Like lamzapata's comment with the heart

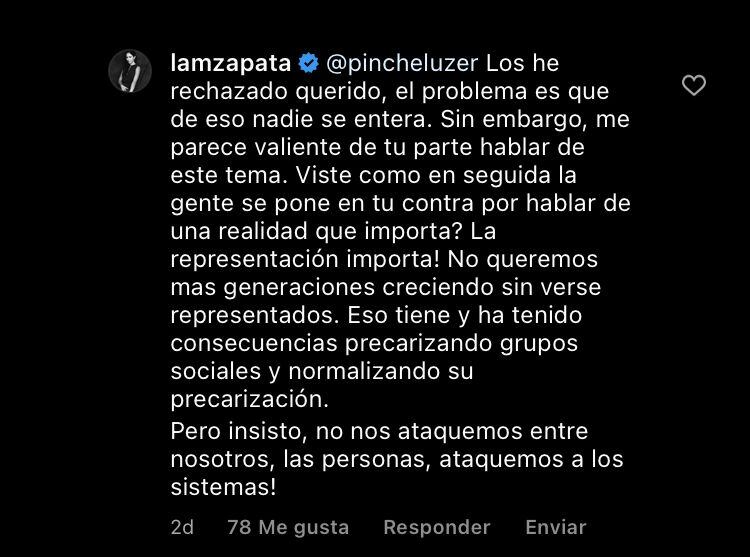click(x=693, y=86)
